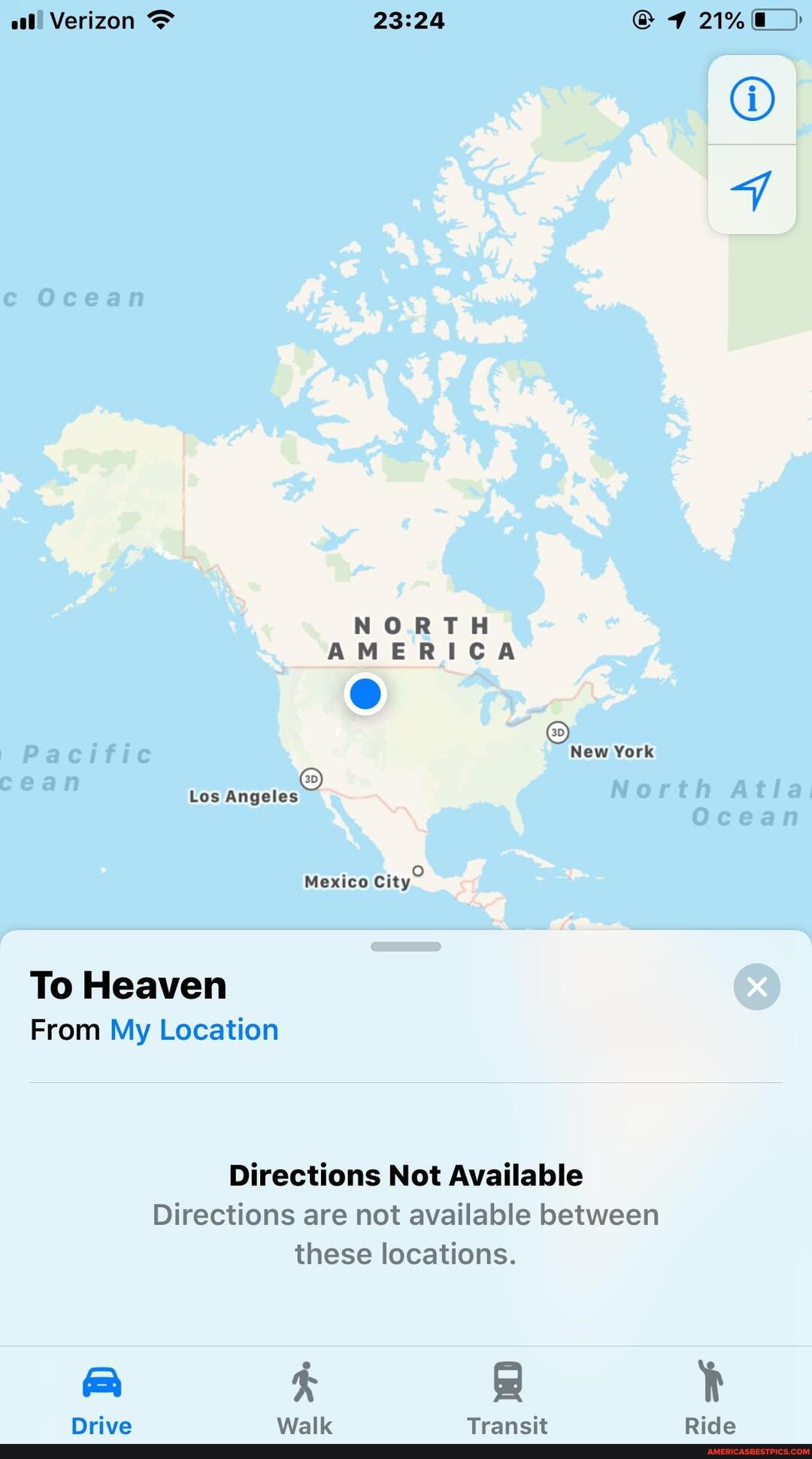The image size is (812, 1459).
Task: Tap the My Location link
Action: click(194, 1030)
